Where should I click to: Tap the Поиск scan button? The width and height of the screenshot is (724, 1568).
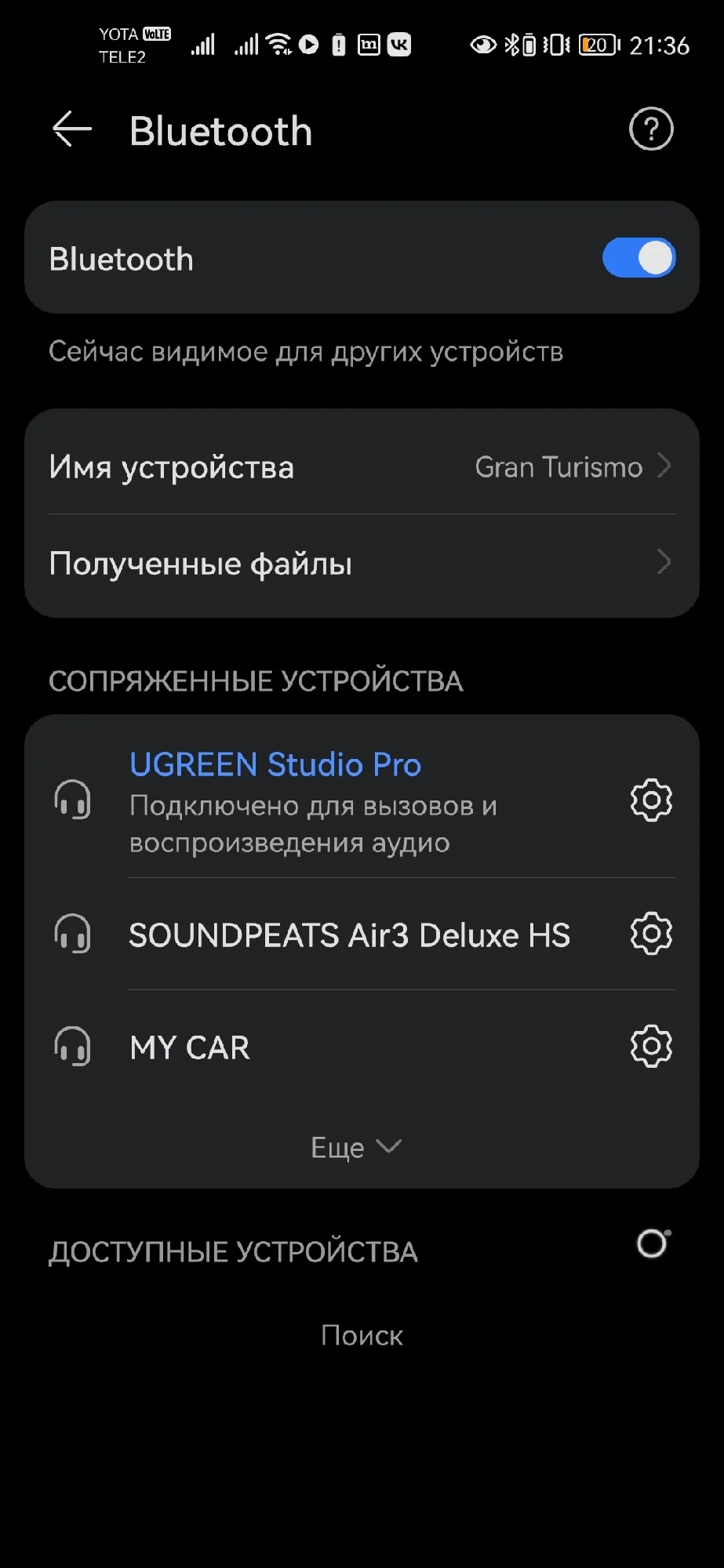point(362,1335)
